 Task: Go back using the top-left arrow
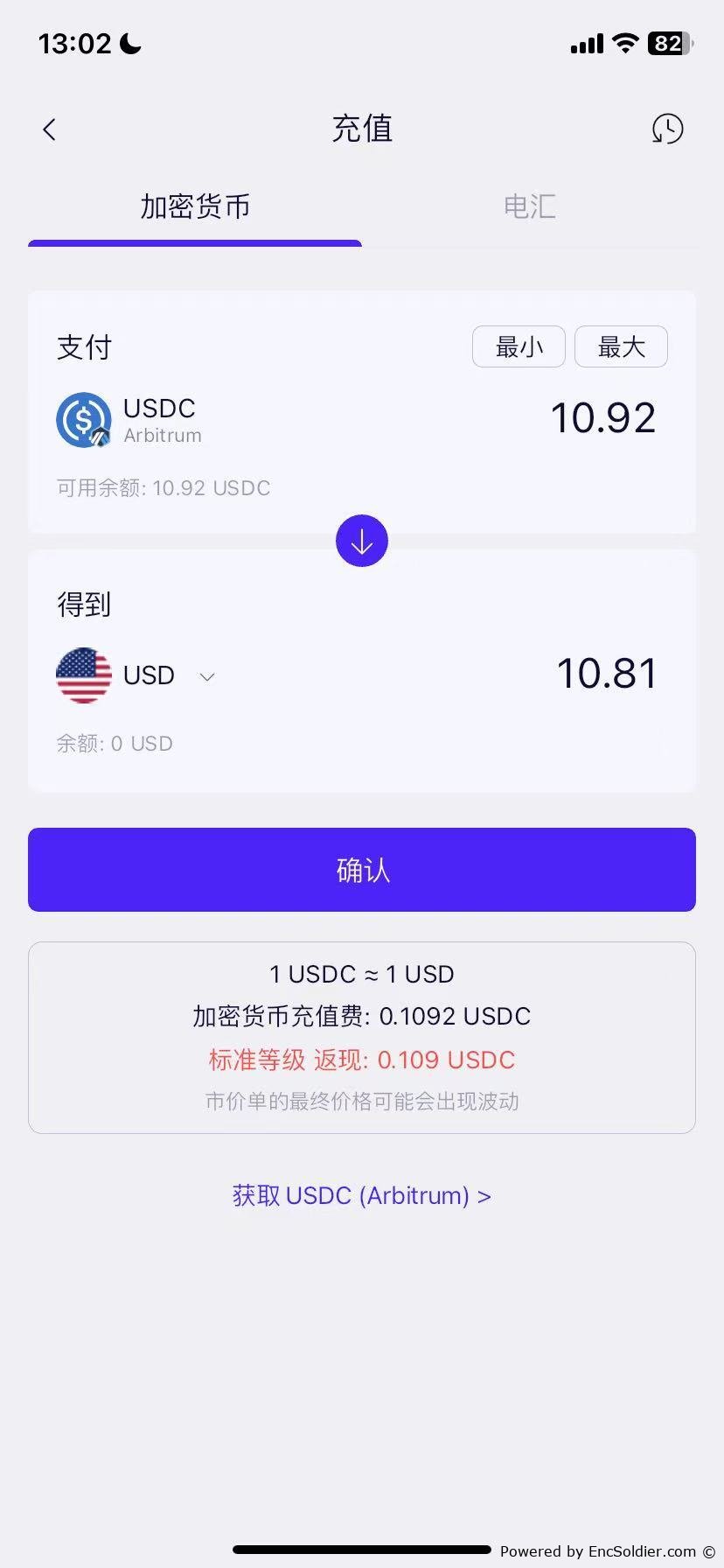(x=49, y=129)
